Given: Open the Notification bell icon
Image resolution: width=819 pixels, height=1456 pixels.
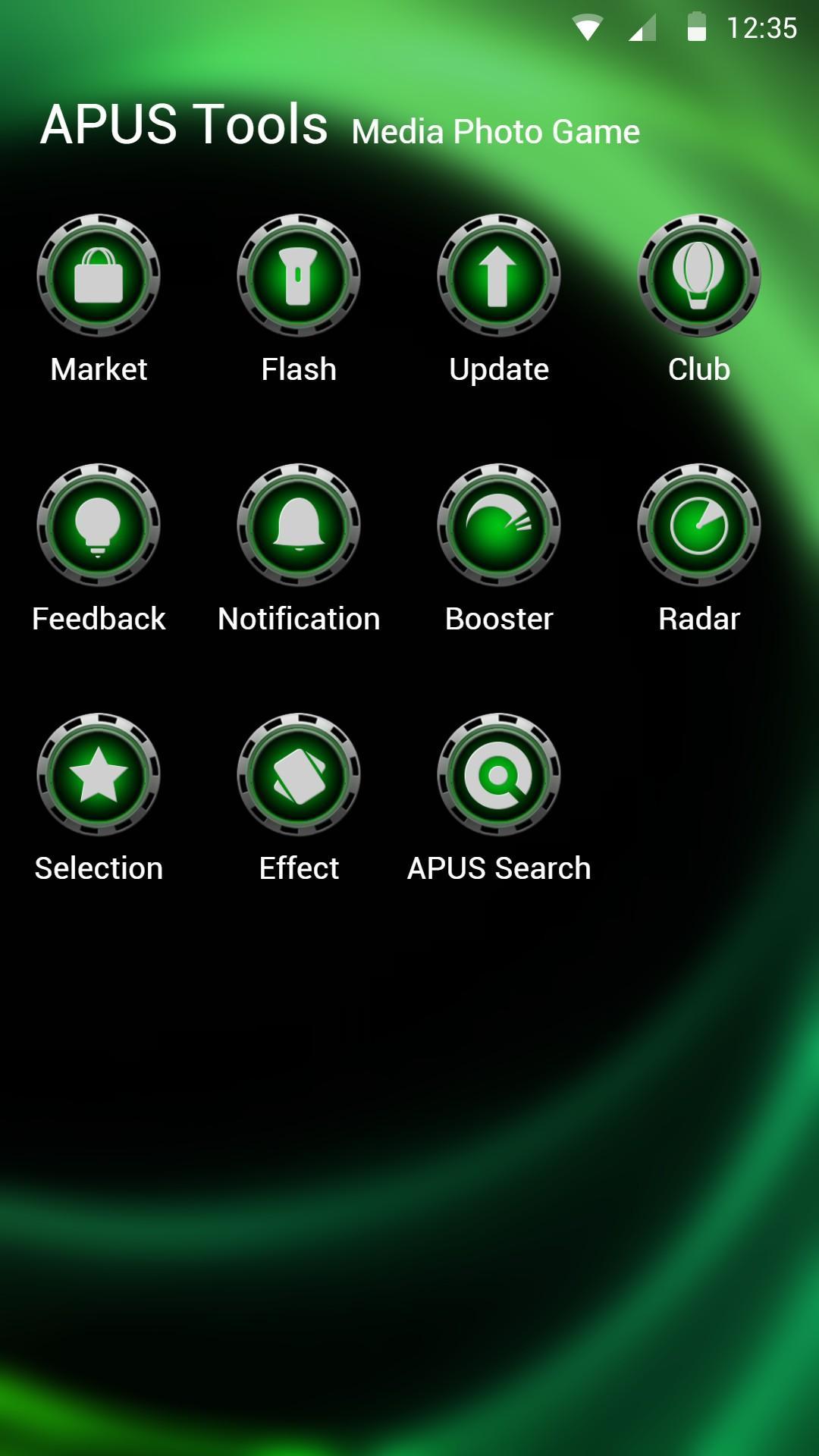Looking at the screenshot, I should [x=299, y=526].
